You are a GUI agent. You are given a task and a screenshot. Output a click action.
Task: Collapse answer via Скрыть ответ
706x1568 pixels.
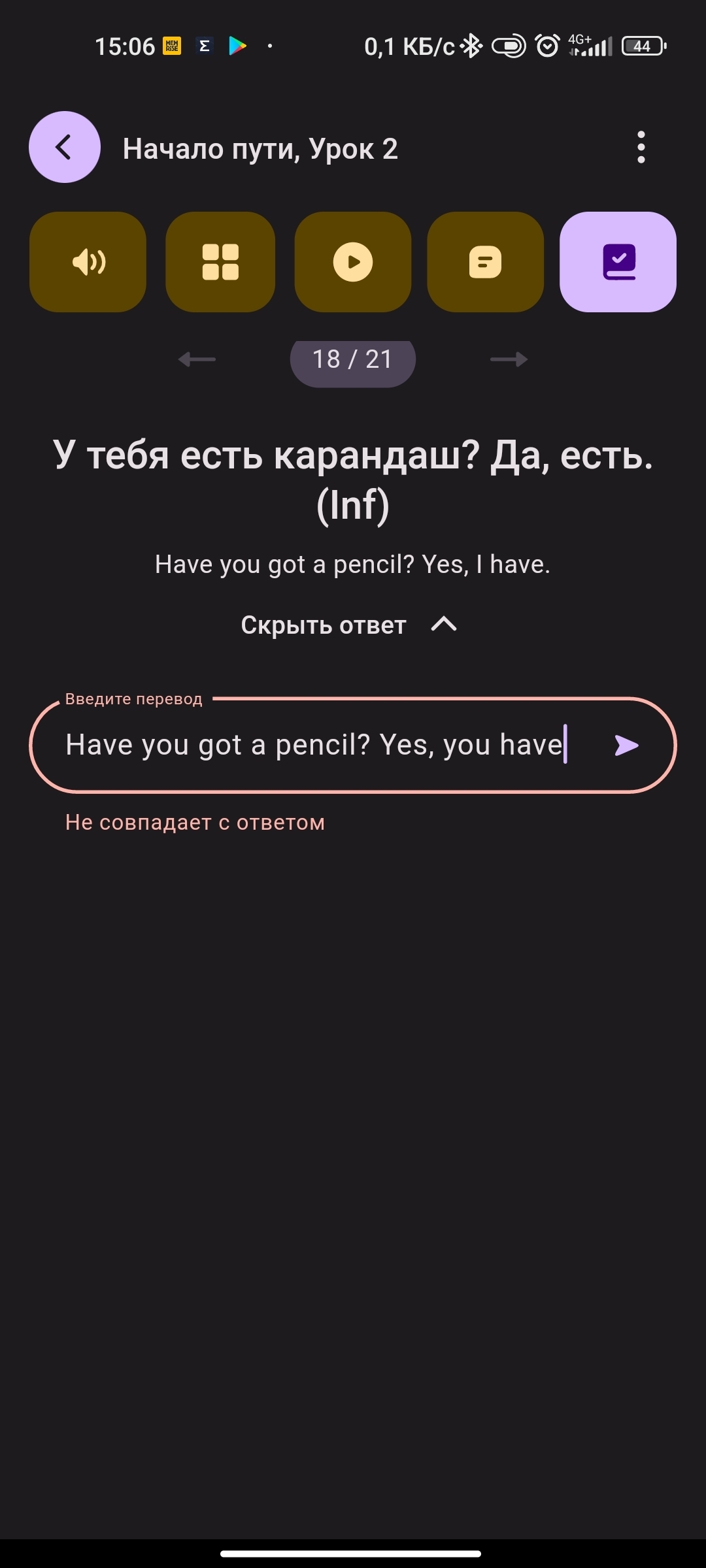[349, 625]
